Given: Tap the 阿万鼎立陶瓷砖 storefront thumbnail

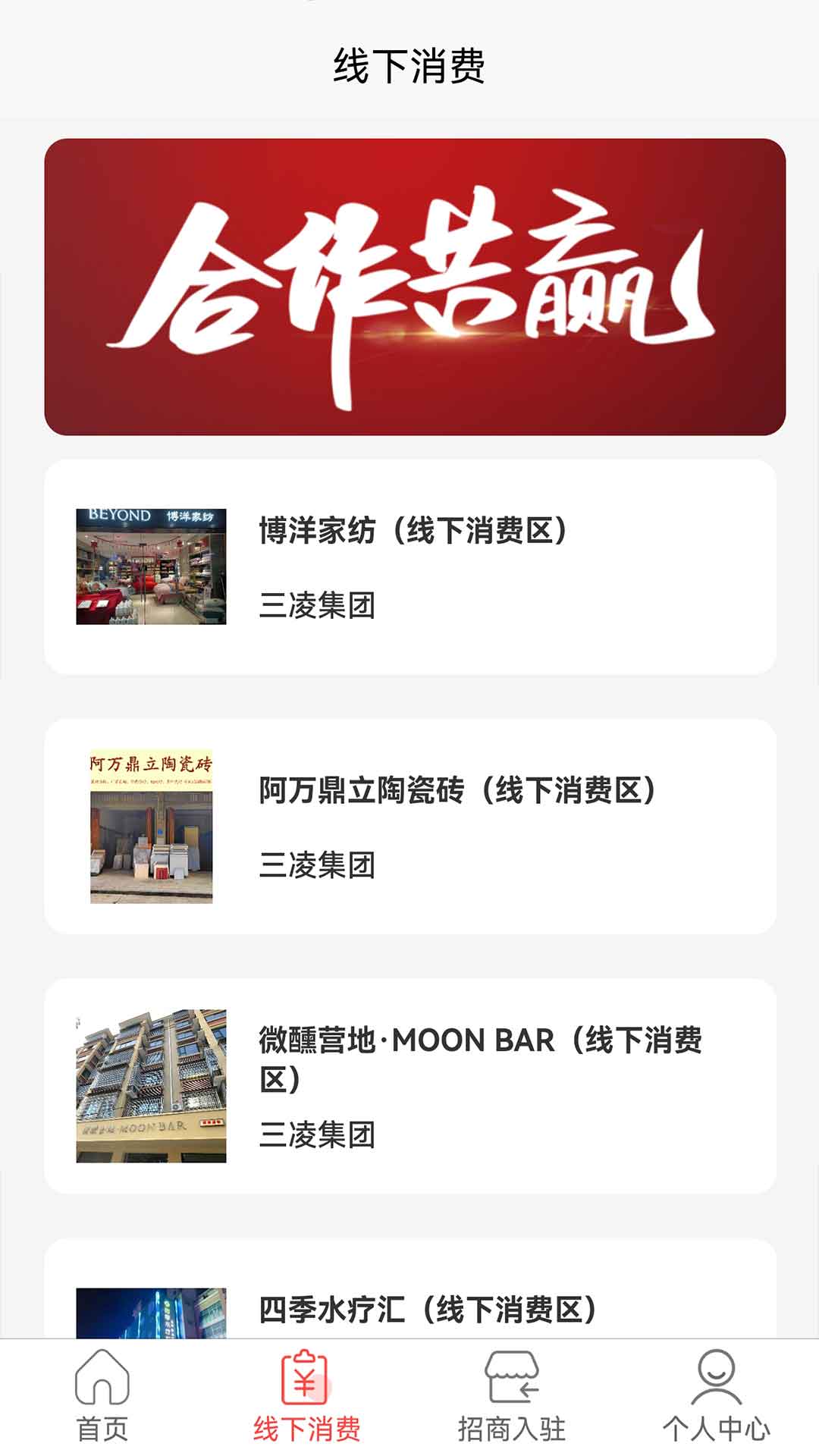Looking at the screenshot, I should 152,827.
